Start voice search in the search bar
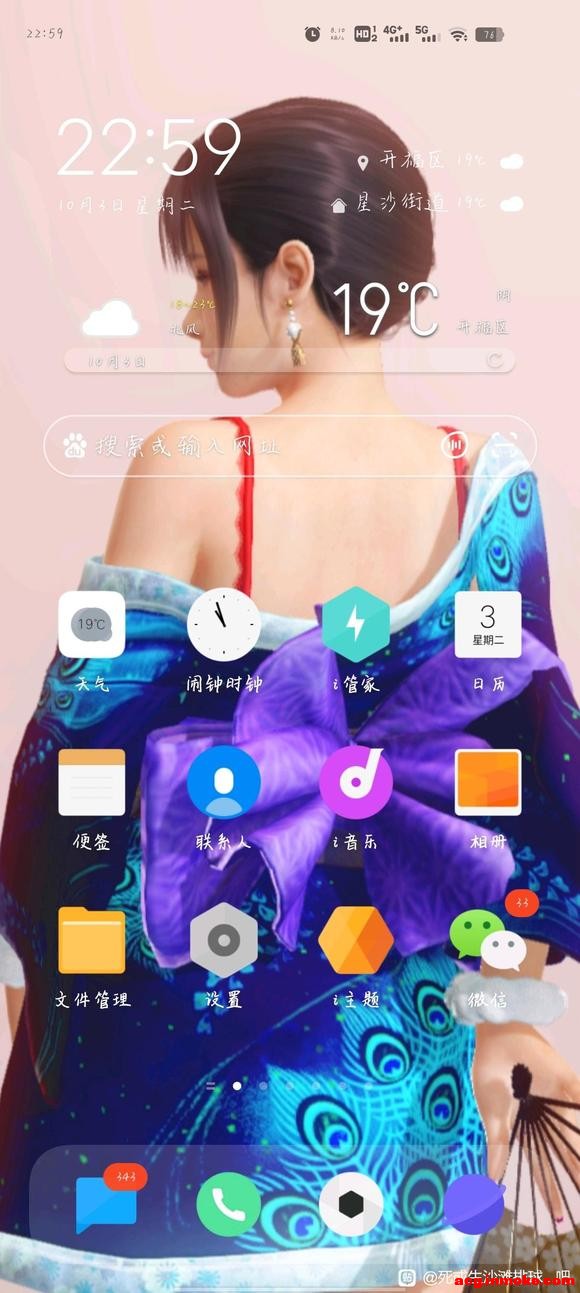The image size is (580, 1293). point(455,445)
